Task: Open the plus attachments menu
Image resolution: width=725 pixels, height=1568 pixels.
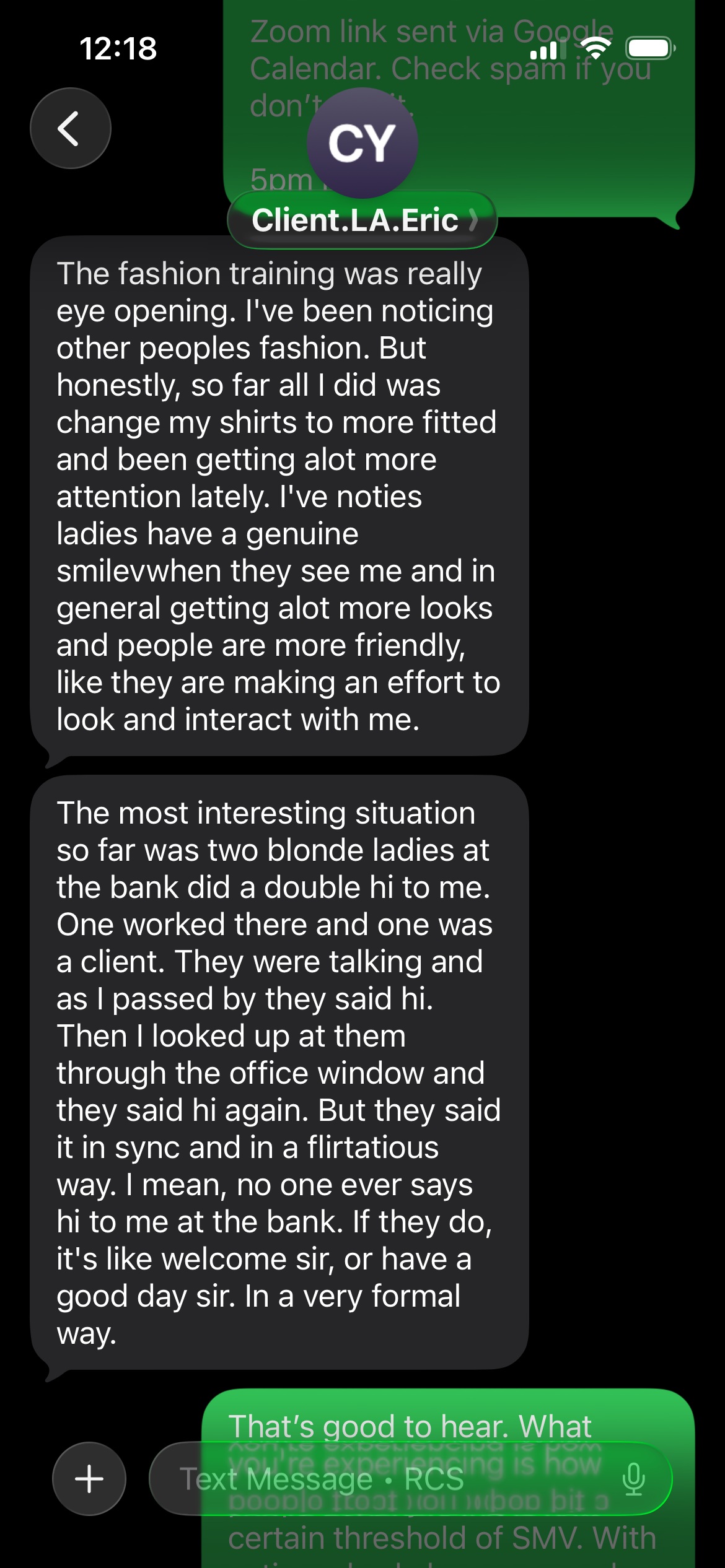Action: 89,1479
